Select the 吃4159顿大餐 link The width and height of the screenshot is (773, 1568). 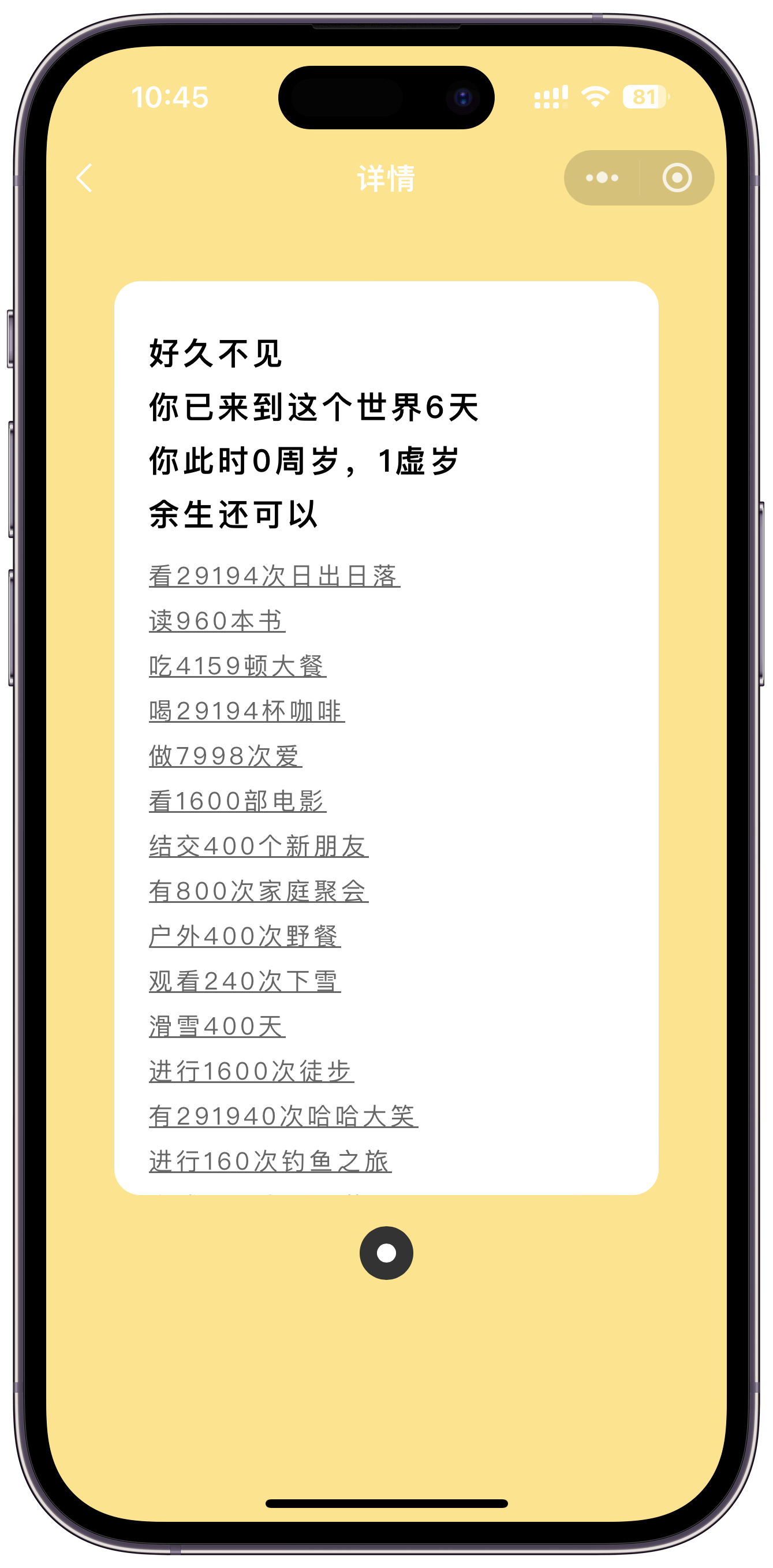pos(237,666)
